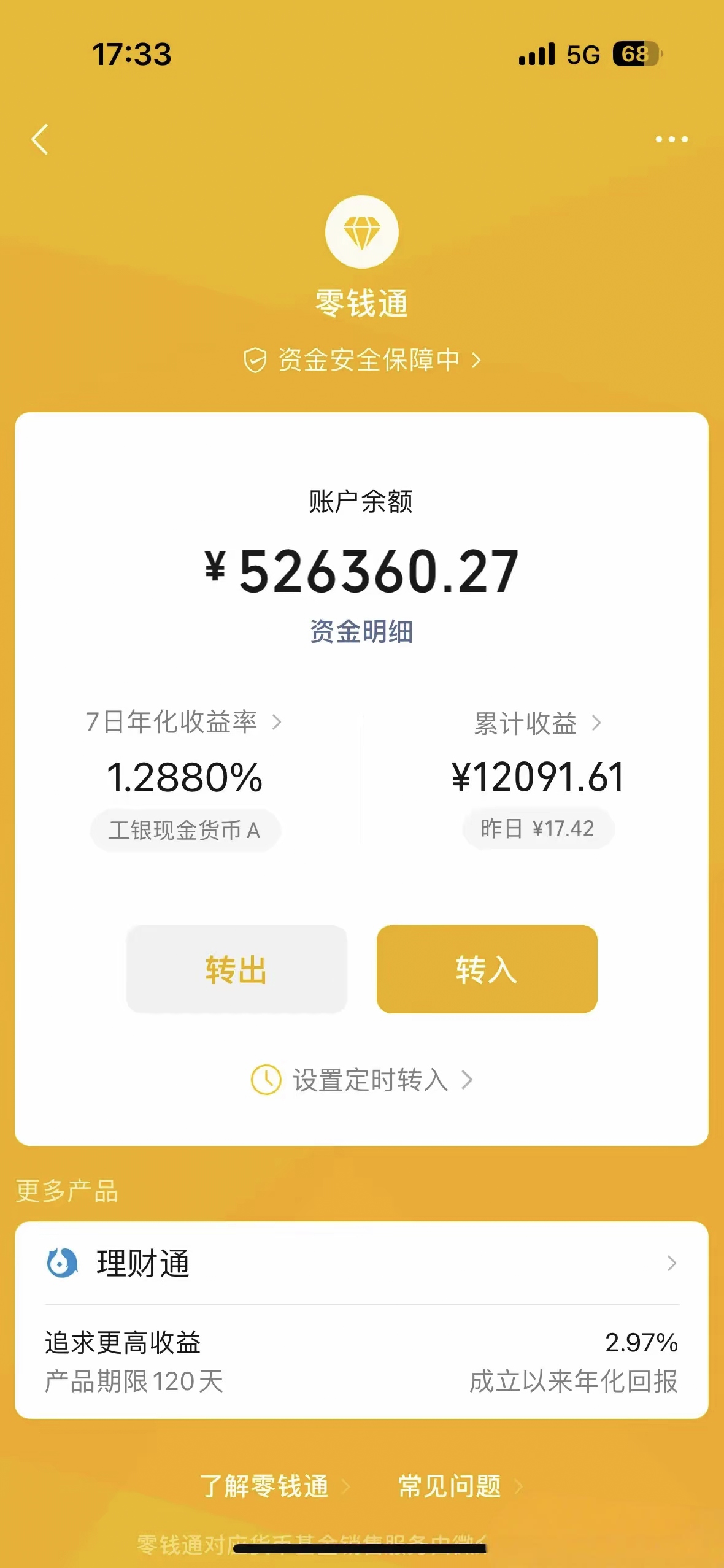Tap the 昨日 ¥17.42 earnings pill
Image resolution: width=724 pixels, height=1568 pixels.
pyautogui.click(x=537, y=830)
